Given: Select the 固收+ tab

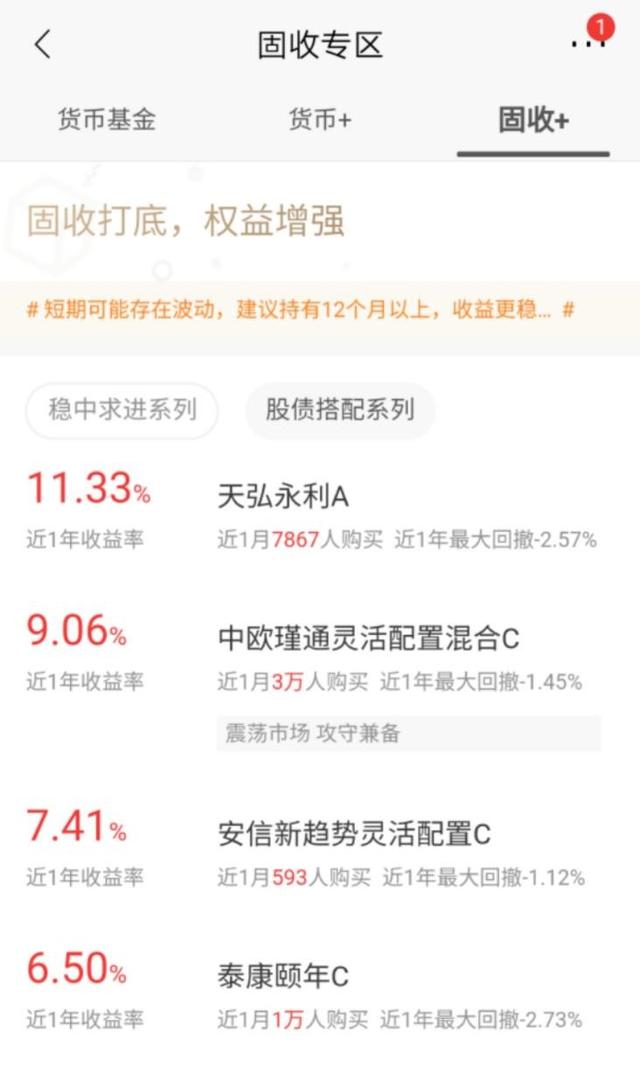Looking at the screenshot, I should [533, 121].
